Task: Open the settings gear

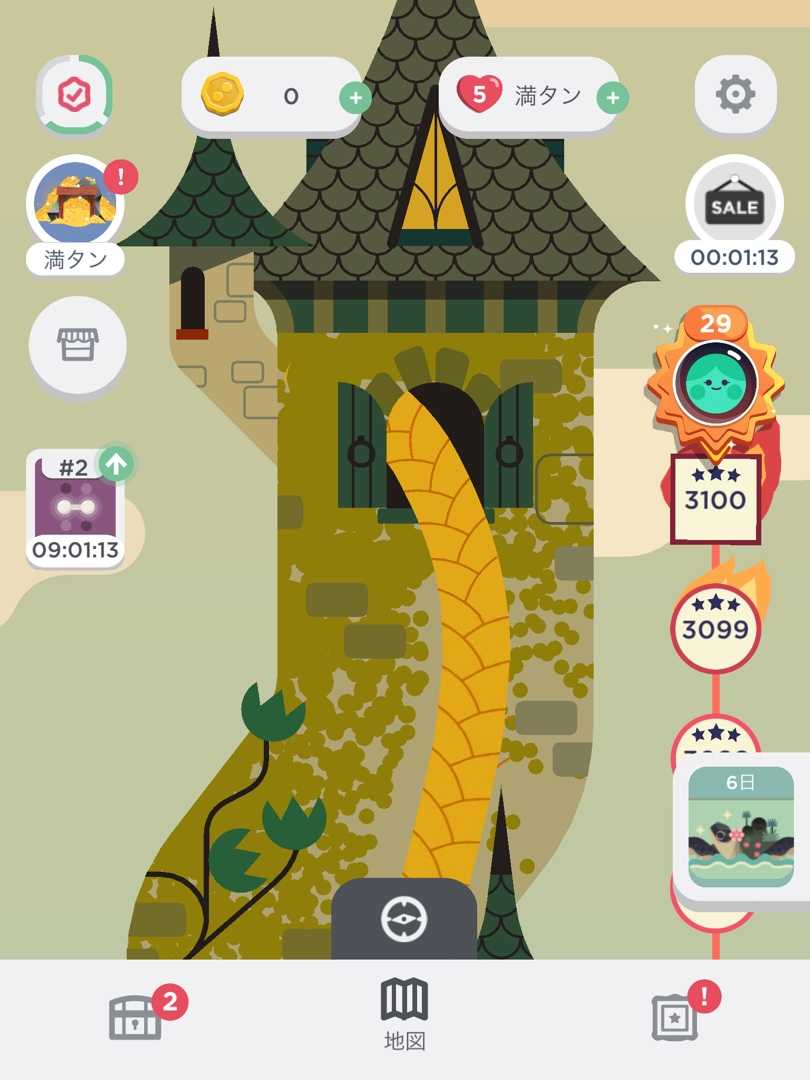Action: (735, 95)
